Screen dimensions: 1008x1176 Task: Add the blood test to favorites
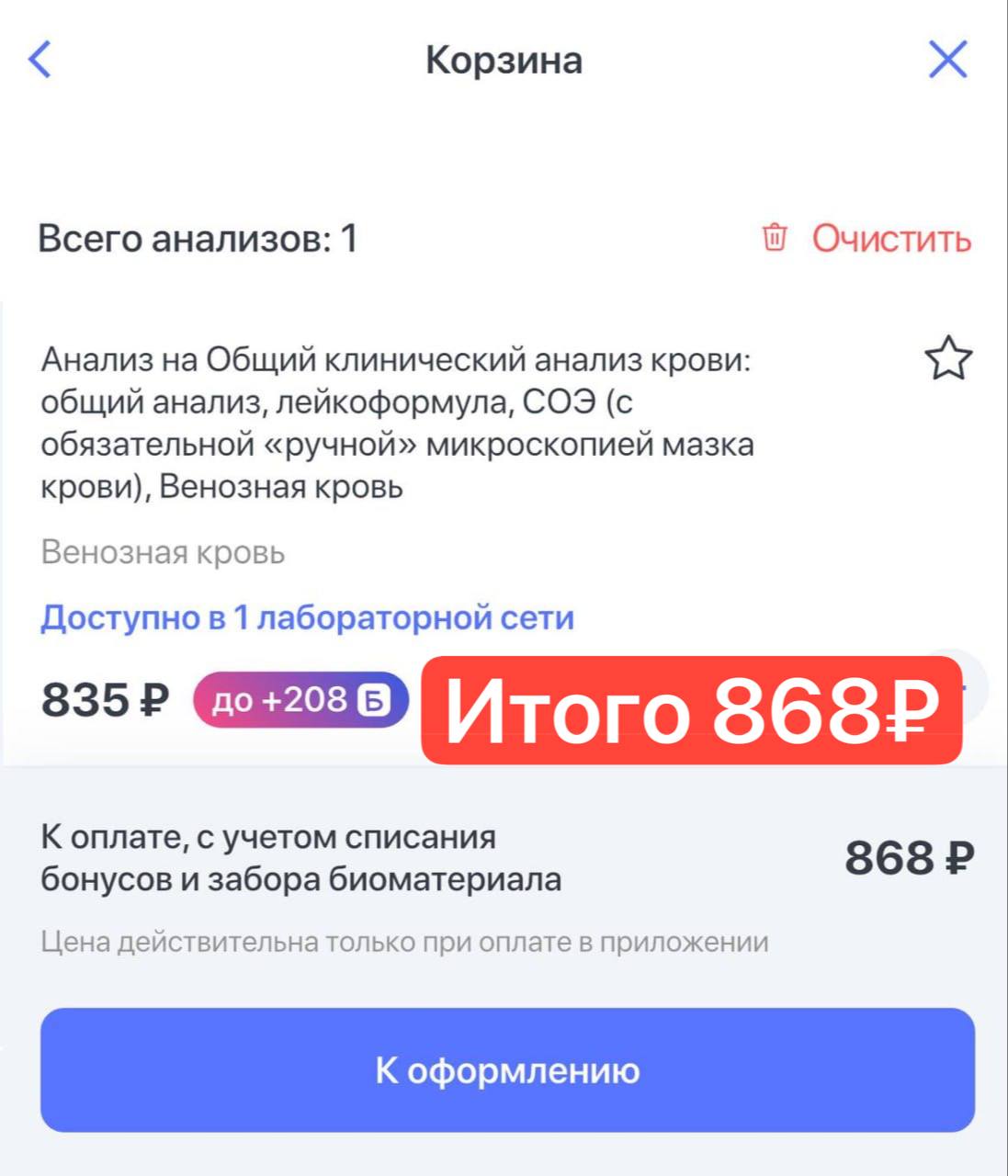[947, 358]
